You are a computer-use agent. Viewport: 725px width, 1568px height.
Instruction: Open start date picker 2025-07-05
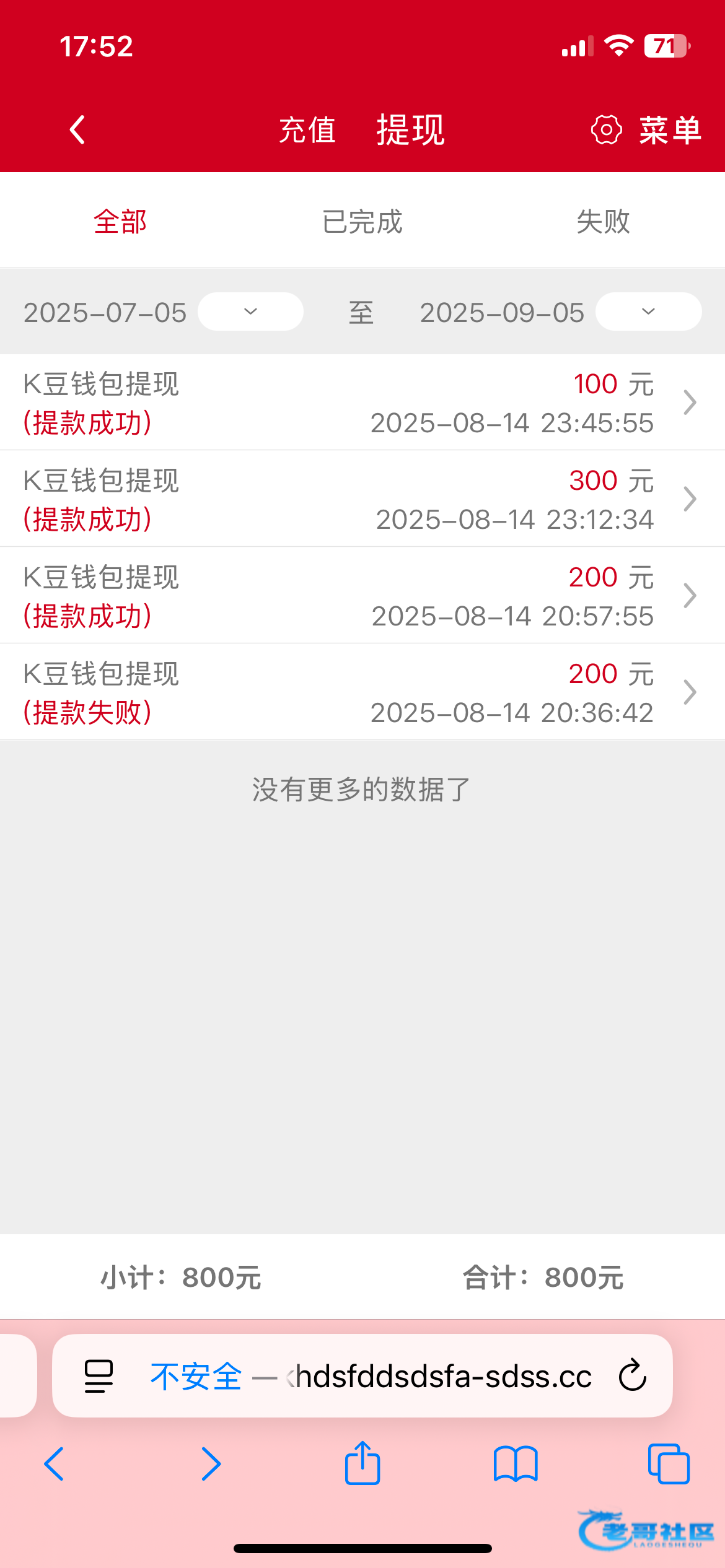click(250, 311)
